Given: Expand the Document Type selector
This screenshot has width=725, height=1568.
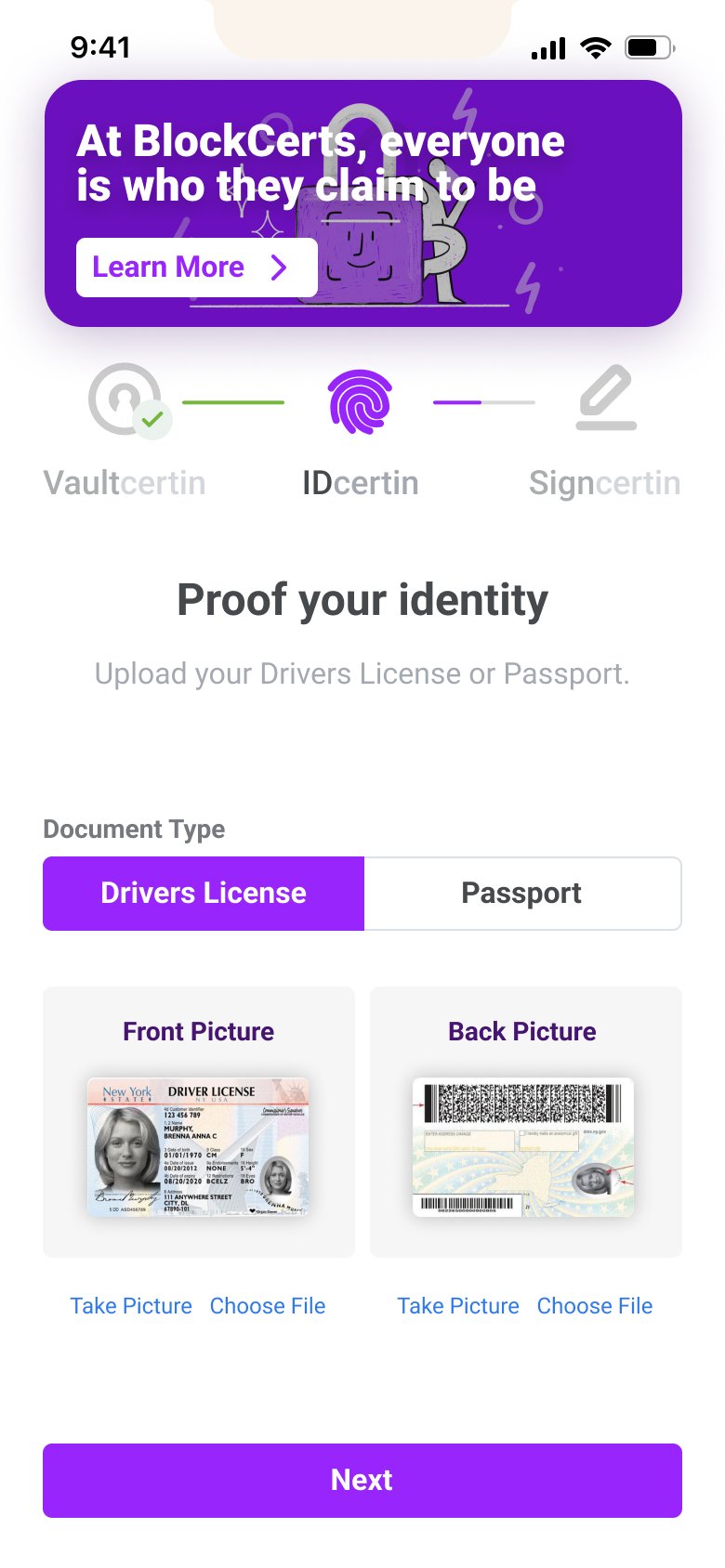Looking at the screenshot, I should [x=362, y=893].
